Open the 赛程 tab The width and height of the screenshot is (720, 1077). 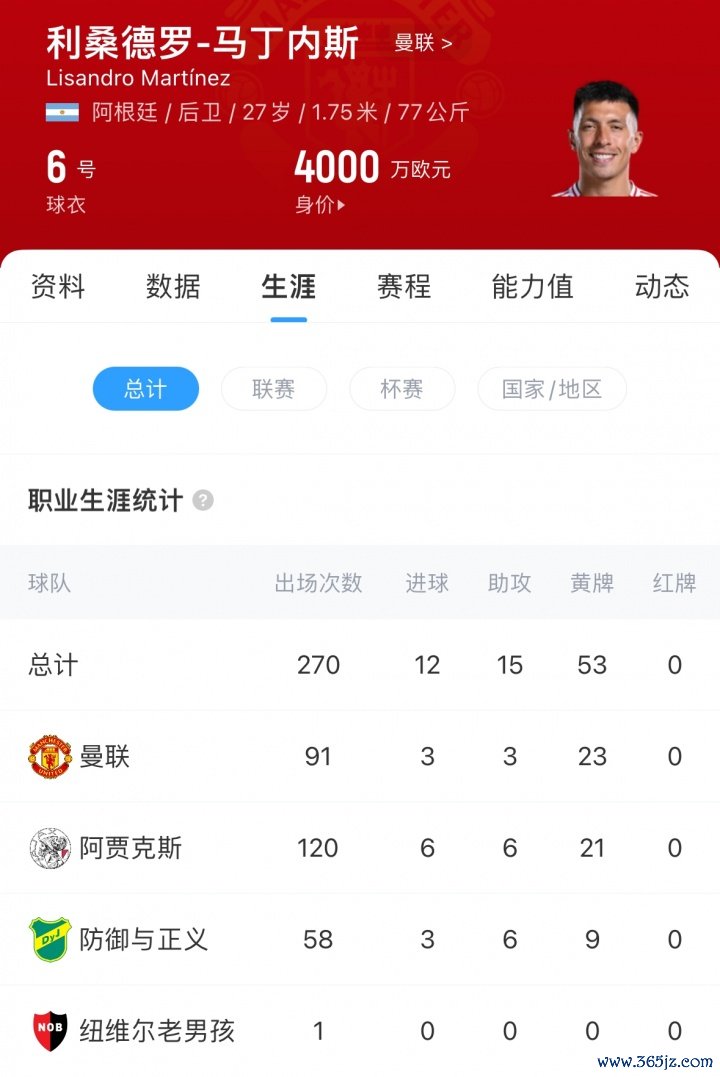pos(403,287)
